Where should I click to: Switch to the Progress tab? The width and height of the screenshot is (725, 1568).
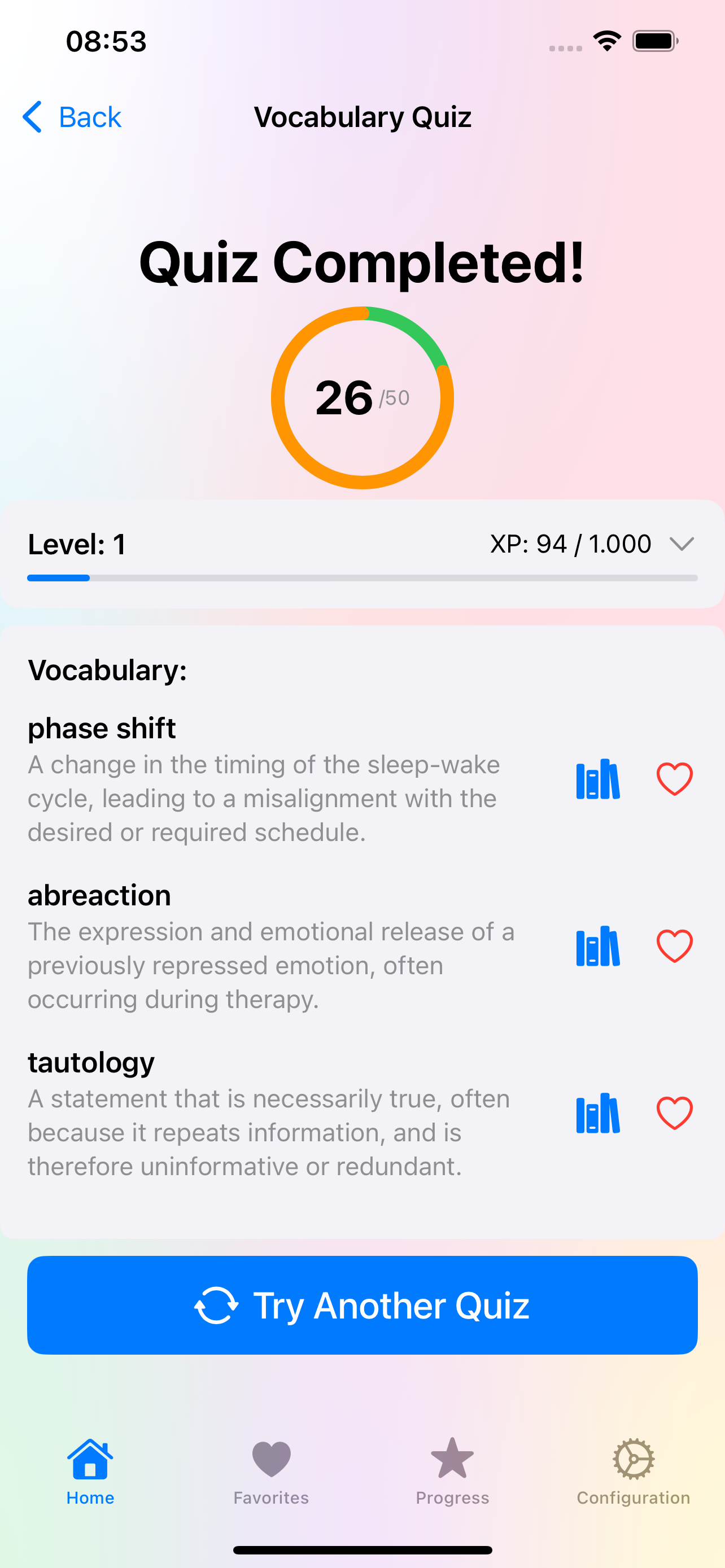452,1470
